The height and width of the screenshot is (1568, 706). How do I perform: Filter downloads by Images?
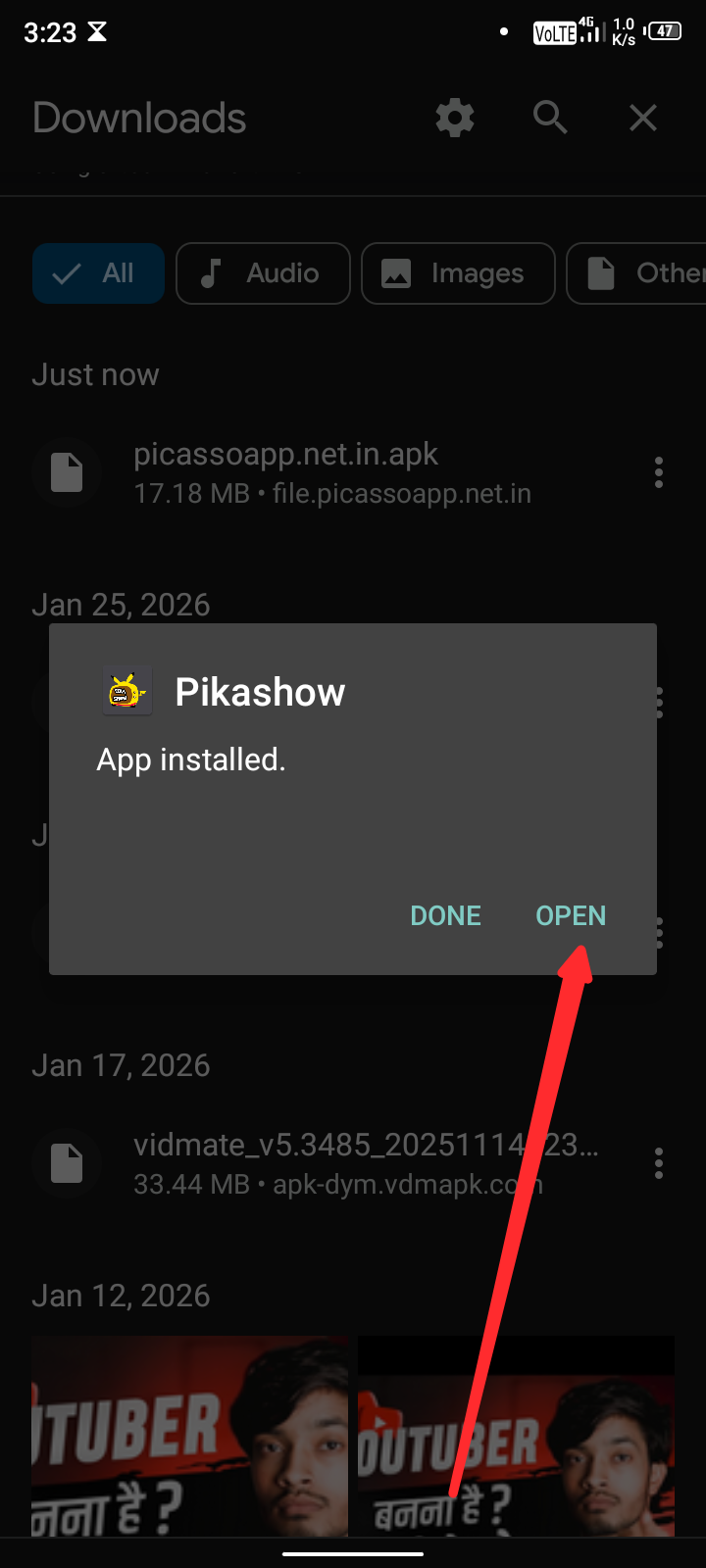pos(458,273)
